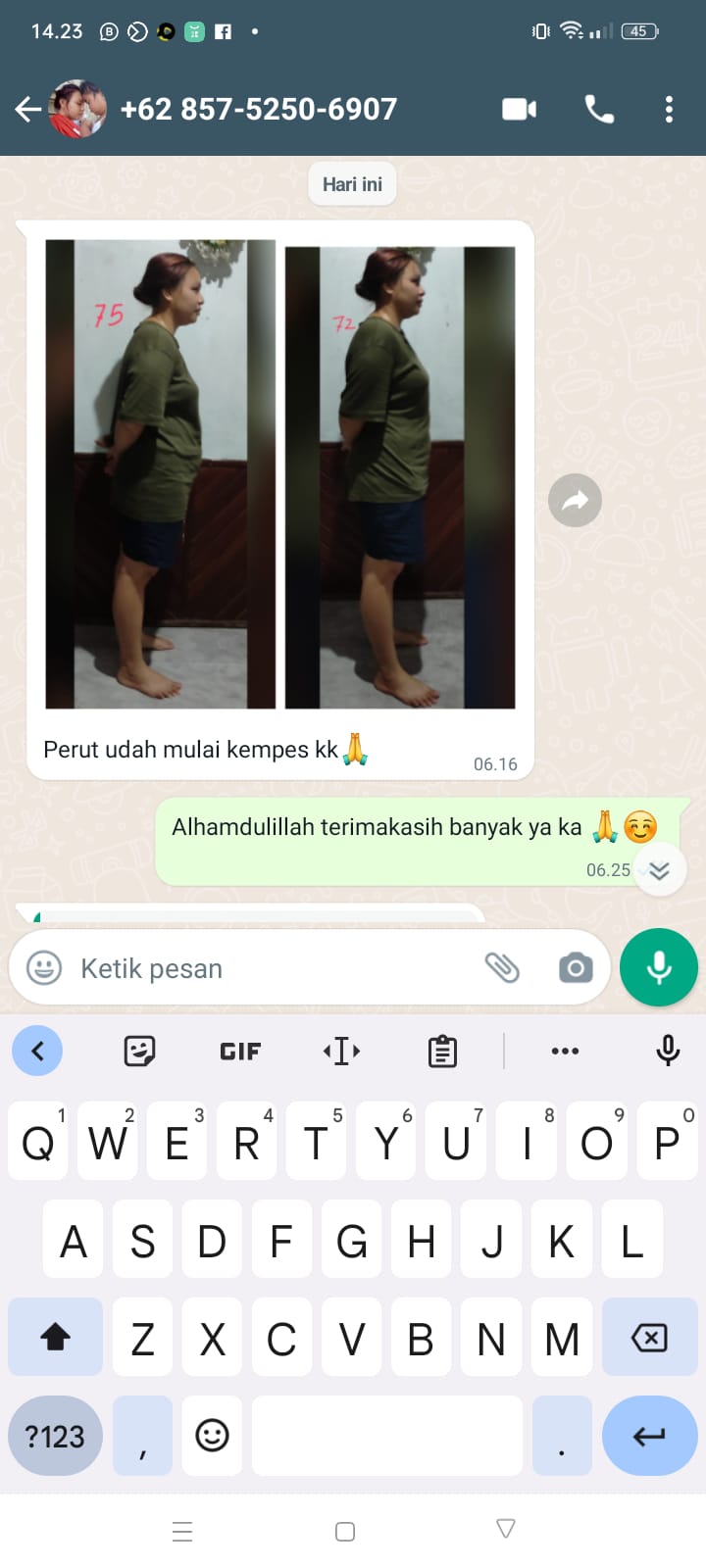Open the keyboard clipboard
This screenshot has width=706, height=1568.
click(x=442, y=1051)
